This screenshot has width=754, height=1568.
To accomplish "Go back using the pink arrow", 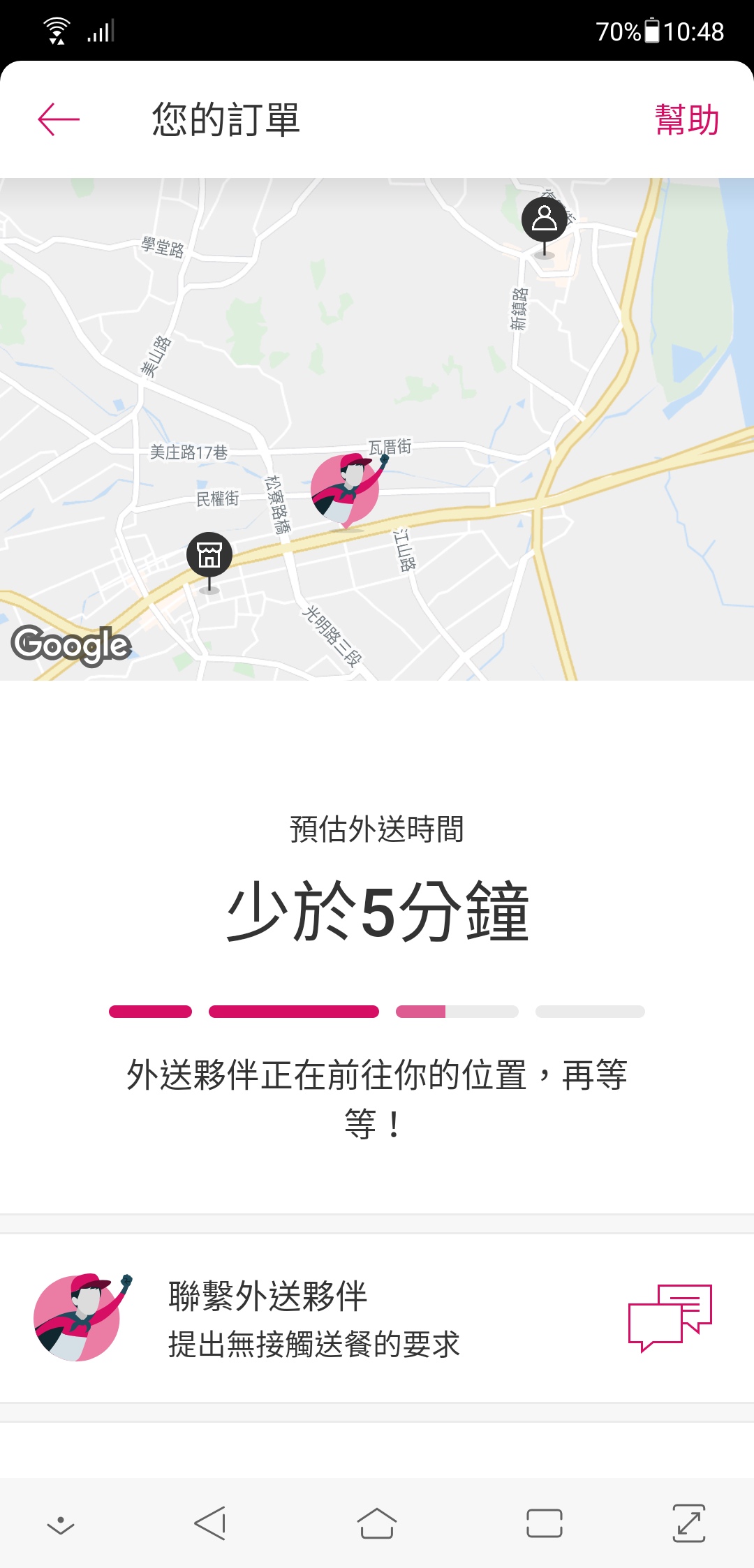I will point(59,119).
